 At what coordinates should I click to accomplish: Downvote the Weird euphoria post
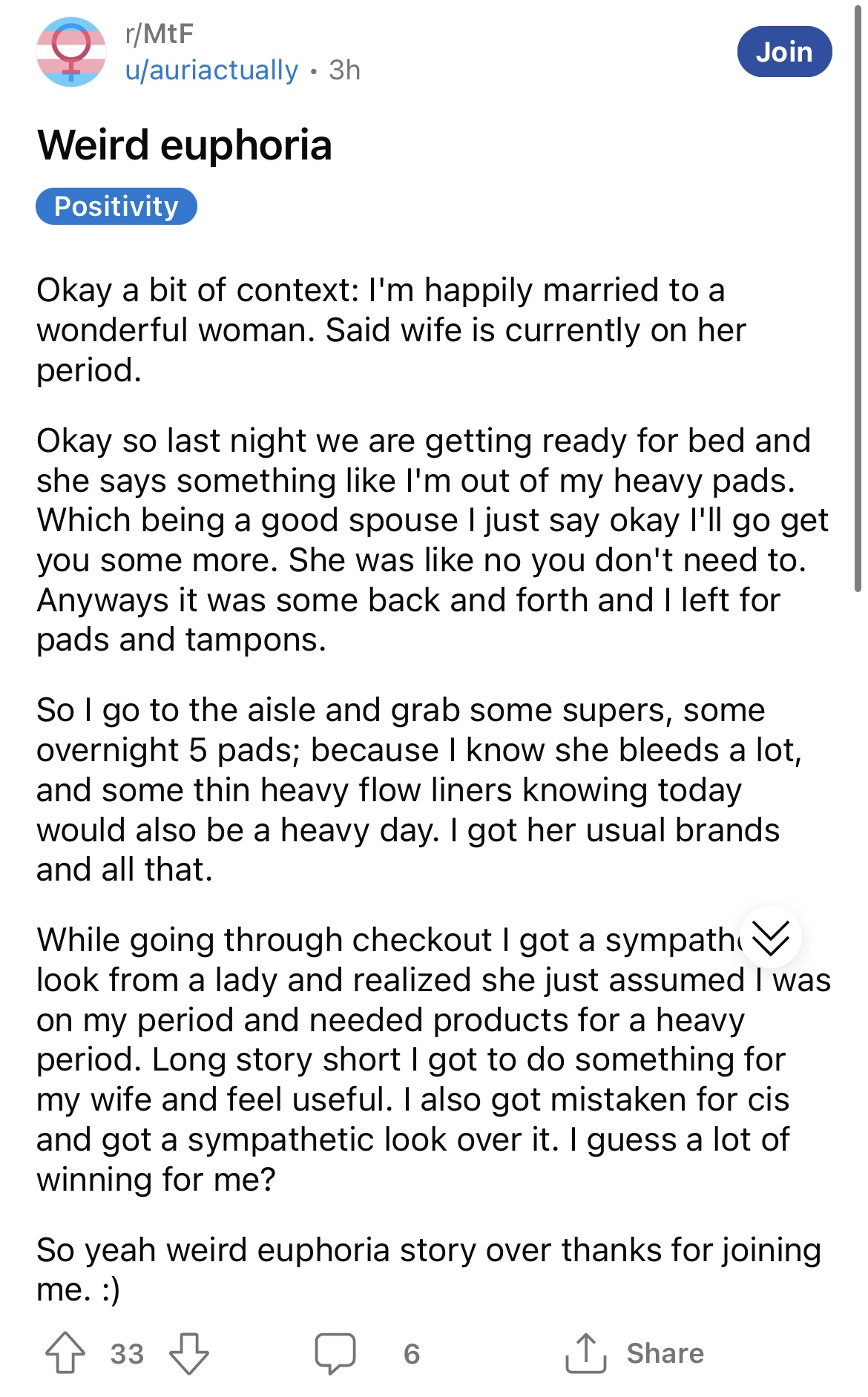(189, 1353)
